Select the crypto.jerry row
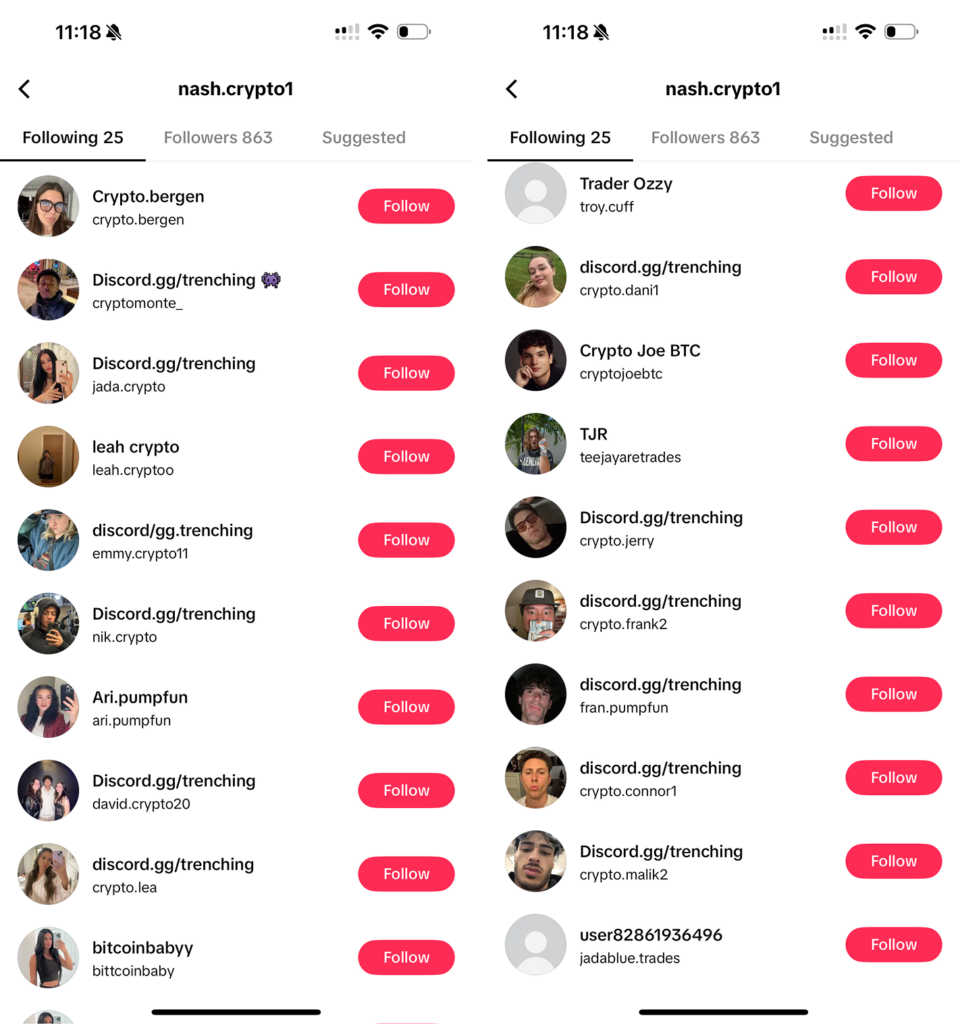This screenshot has height=1024, width=960. click(x=660, y=528)
